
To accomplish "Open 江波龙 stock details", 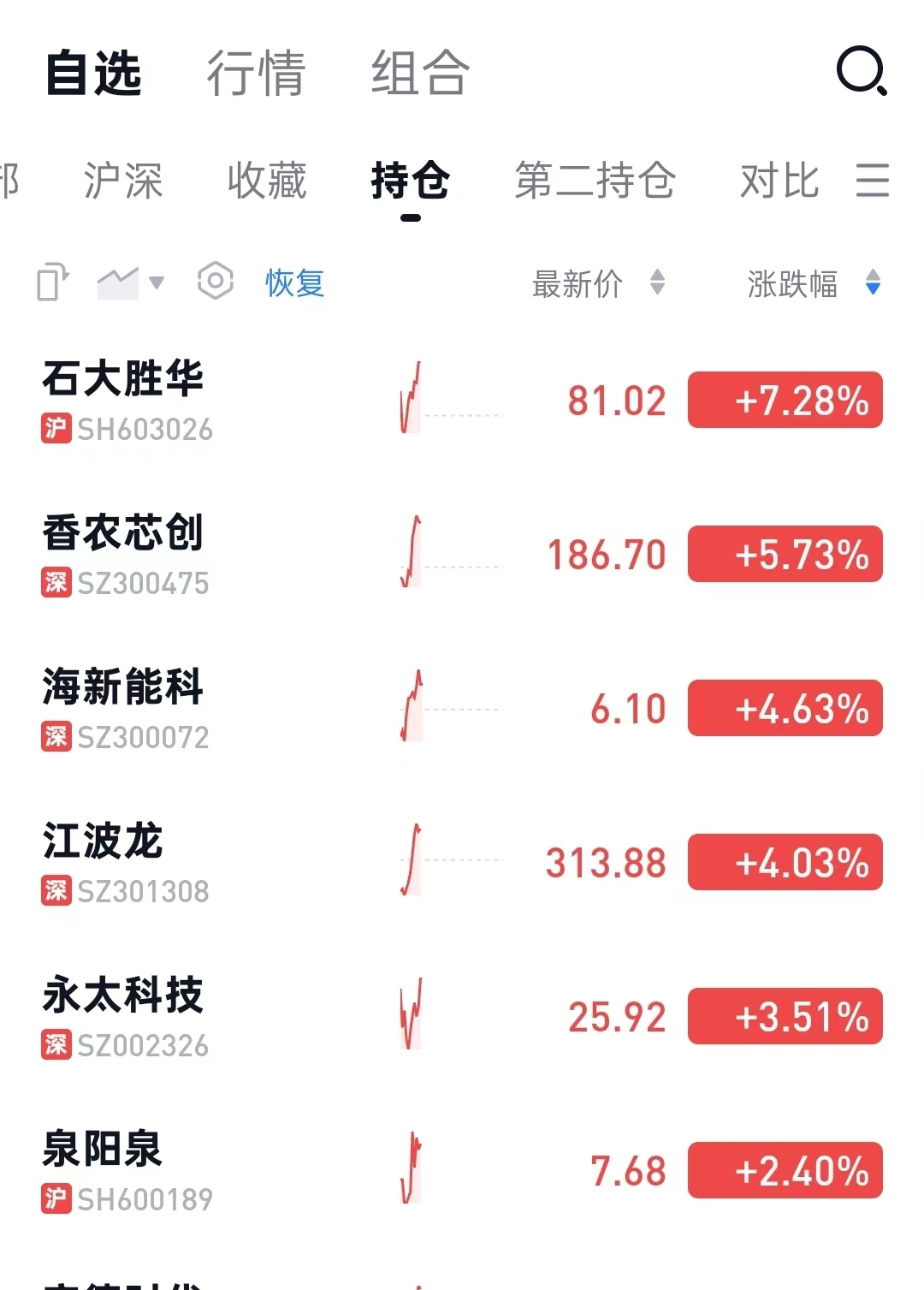I will click(462, 863).
